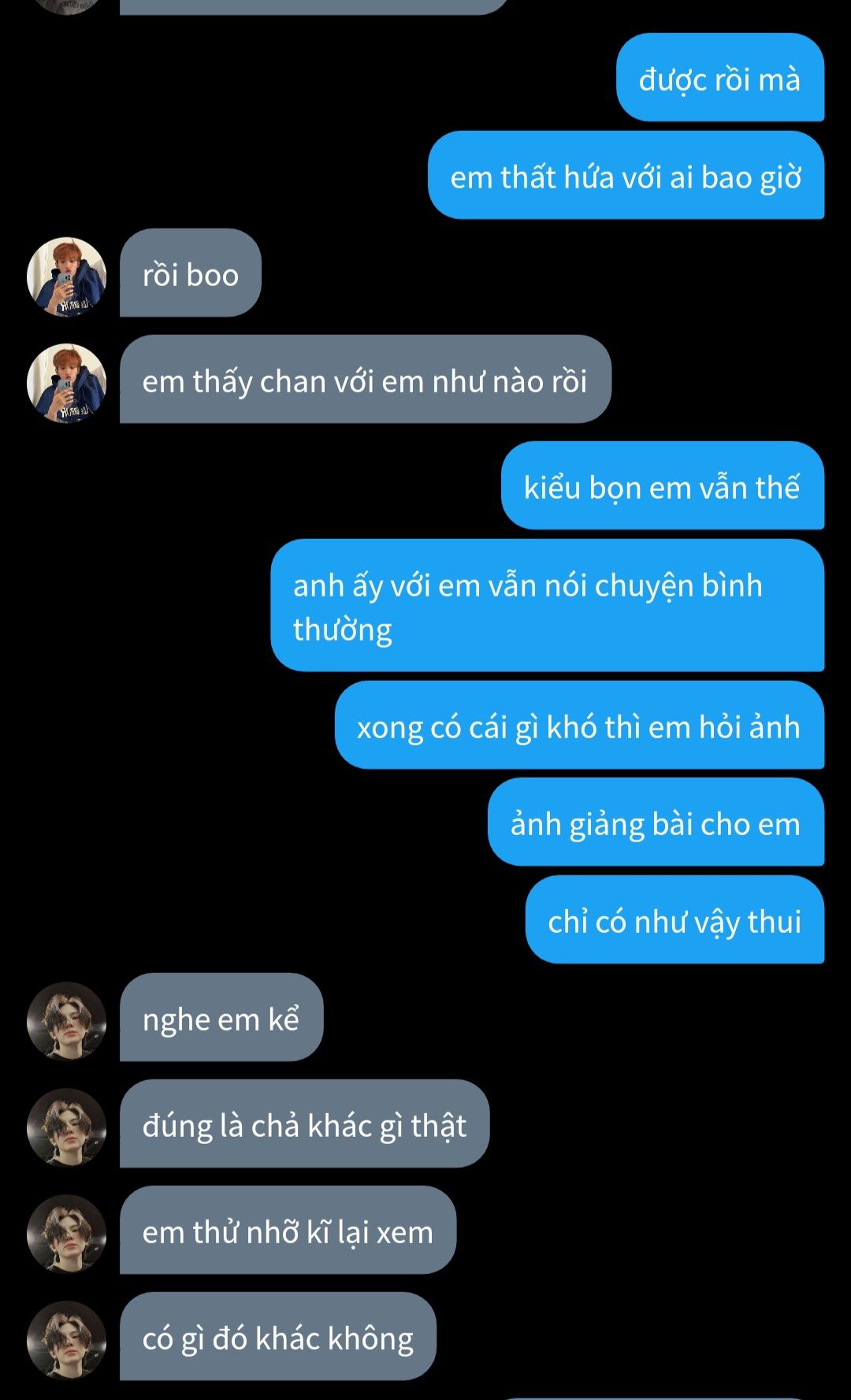This screenshot has height=1400, width=851.
Task: Open the avatar next to "em thử nhớ kĩ lại xem"
Action: (x=67, y=1234)
